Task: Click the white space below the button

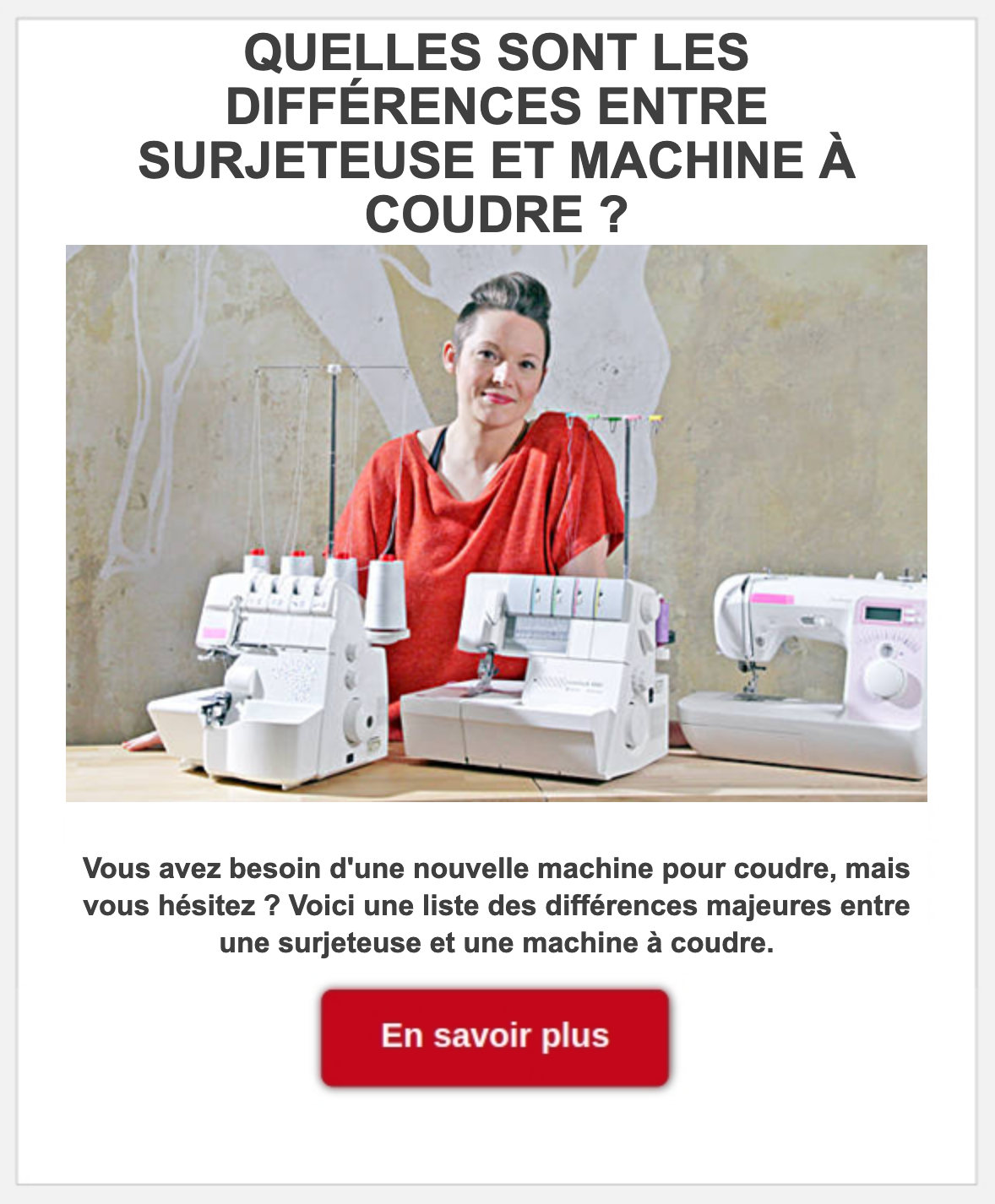Action: click(497, 1140)
